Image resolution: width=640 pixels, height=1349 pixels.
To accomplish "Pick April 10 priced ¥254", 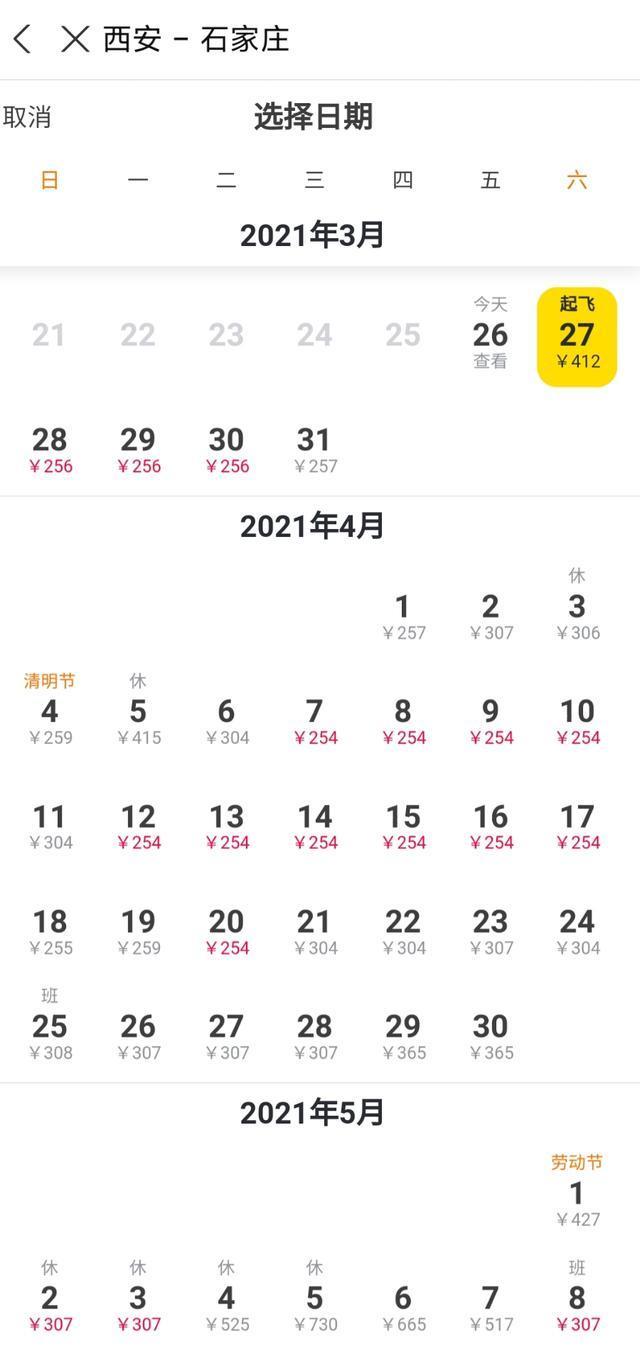I will 577,720.
